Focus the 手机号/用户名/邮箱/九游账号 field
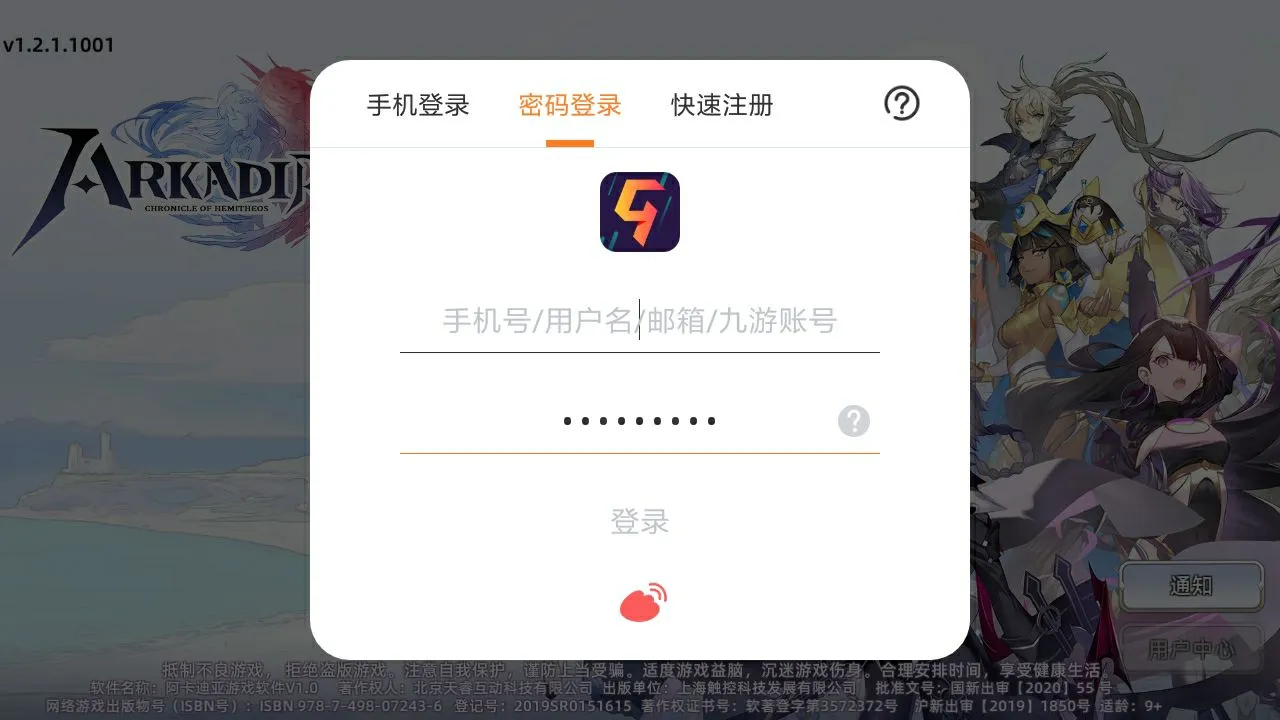This screenshot has height=720, width=1280. click(639, 321)
